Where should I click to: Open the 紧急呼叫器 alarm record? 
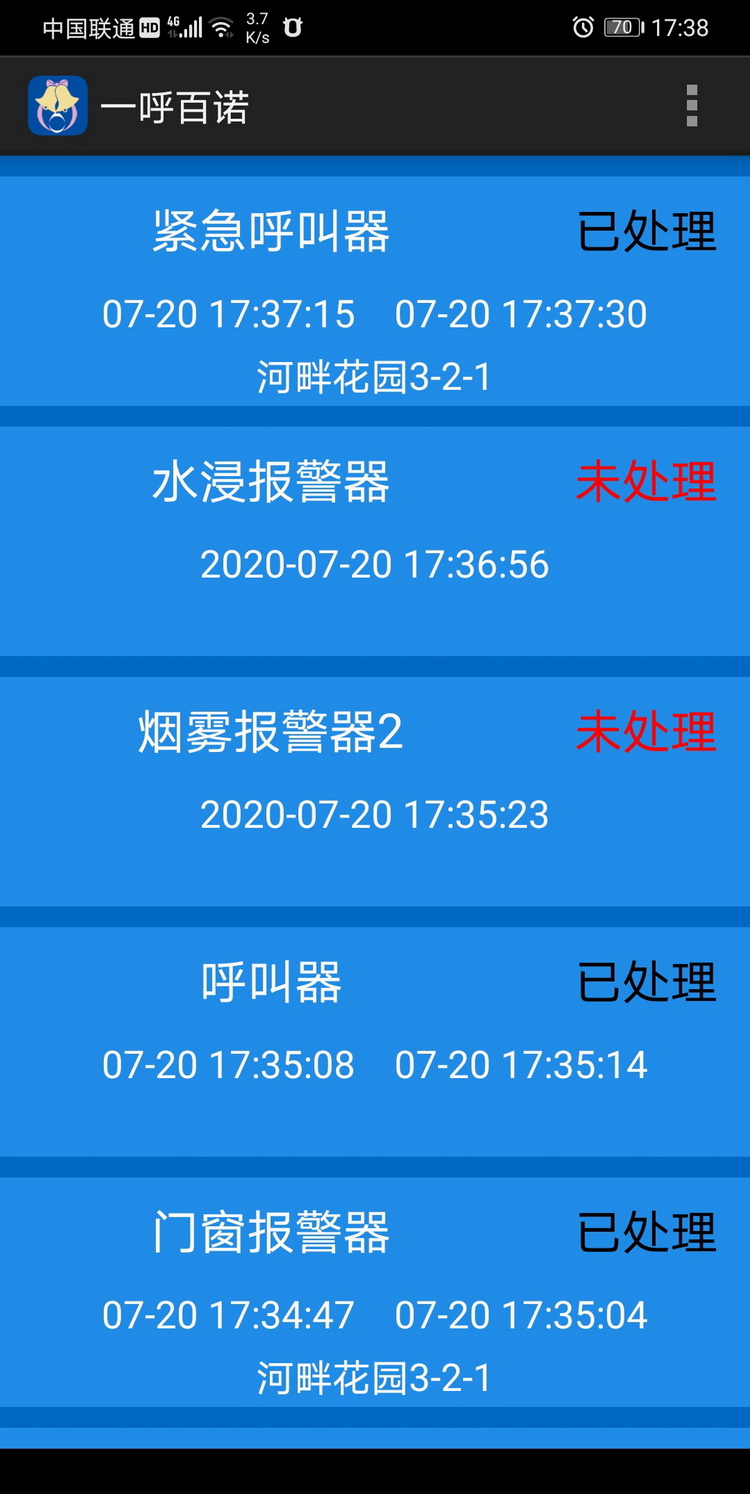pyautogui.click(x=375, y=291)
